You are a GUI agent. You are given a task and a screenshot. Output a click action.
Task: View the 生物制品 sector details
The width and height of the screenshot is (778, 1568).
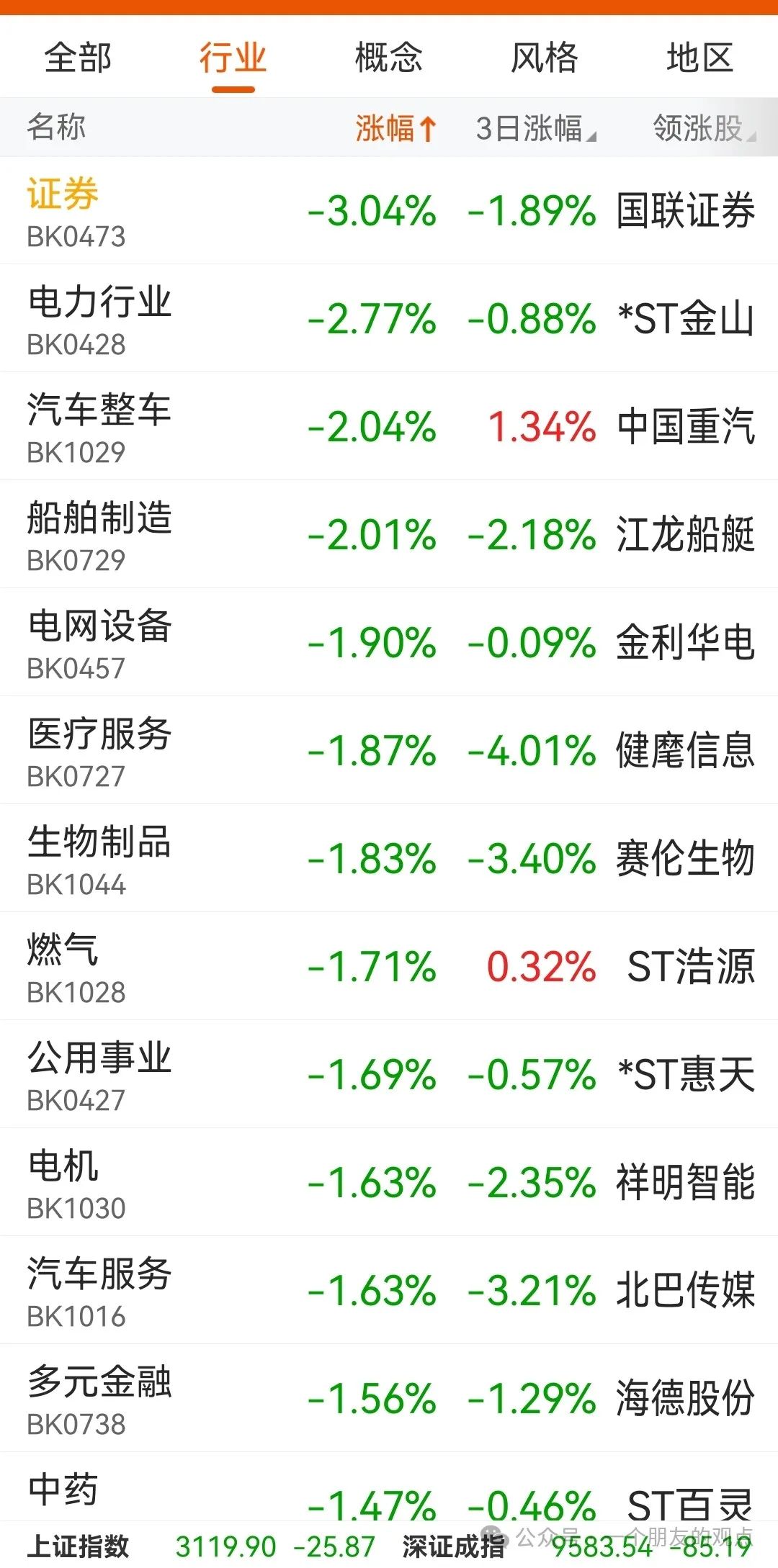click(389, 858)
